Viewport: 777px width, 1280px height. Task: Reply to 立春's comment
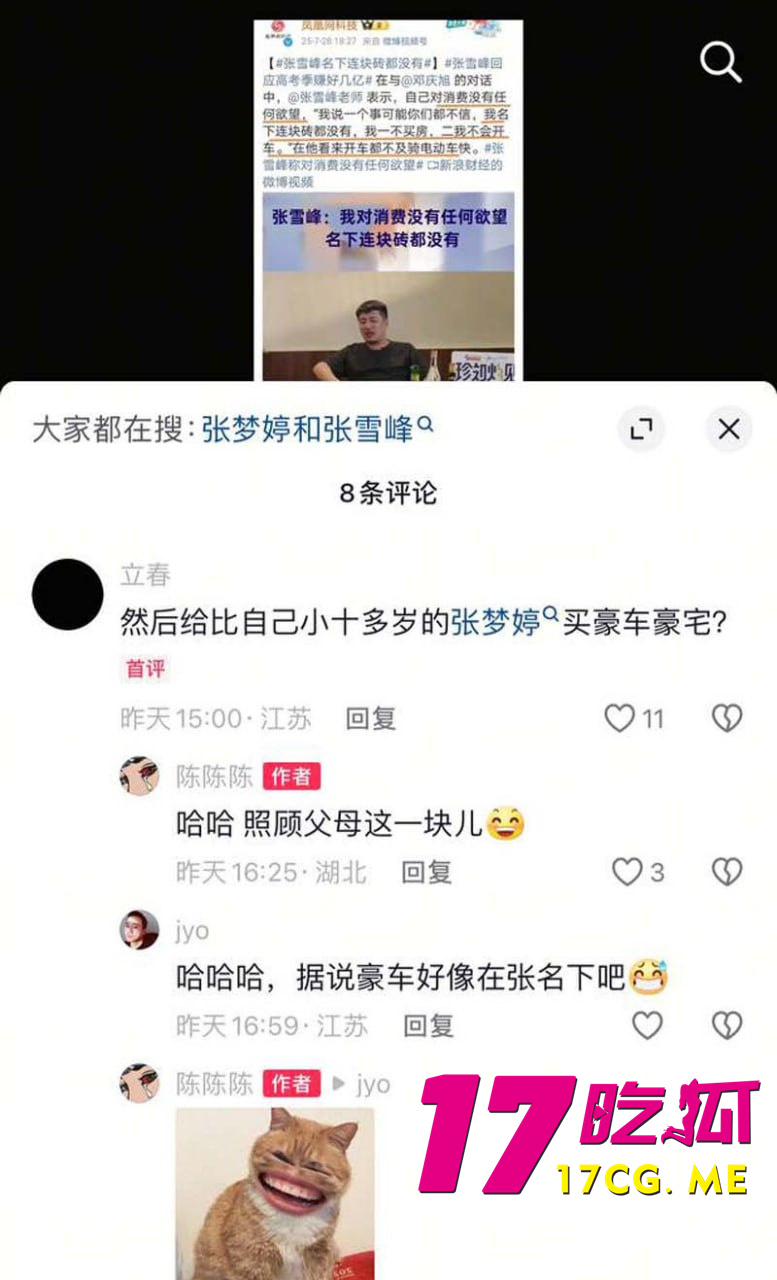370,718
